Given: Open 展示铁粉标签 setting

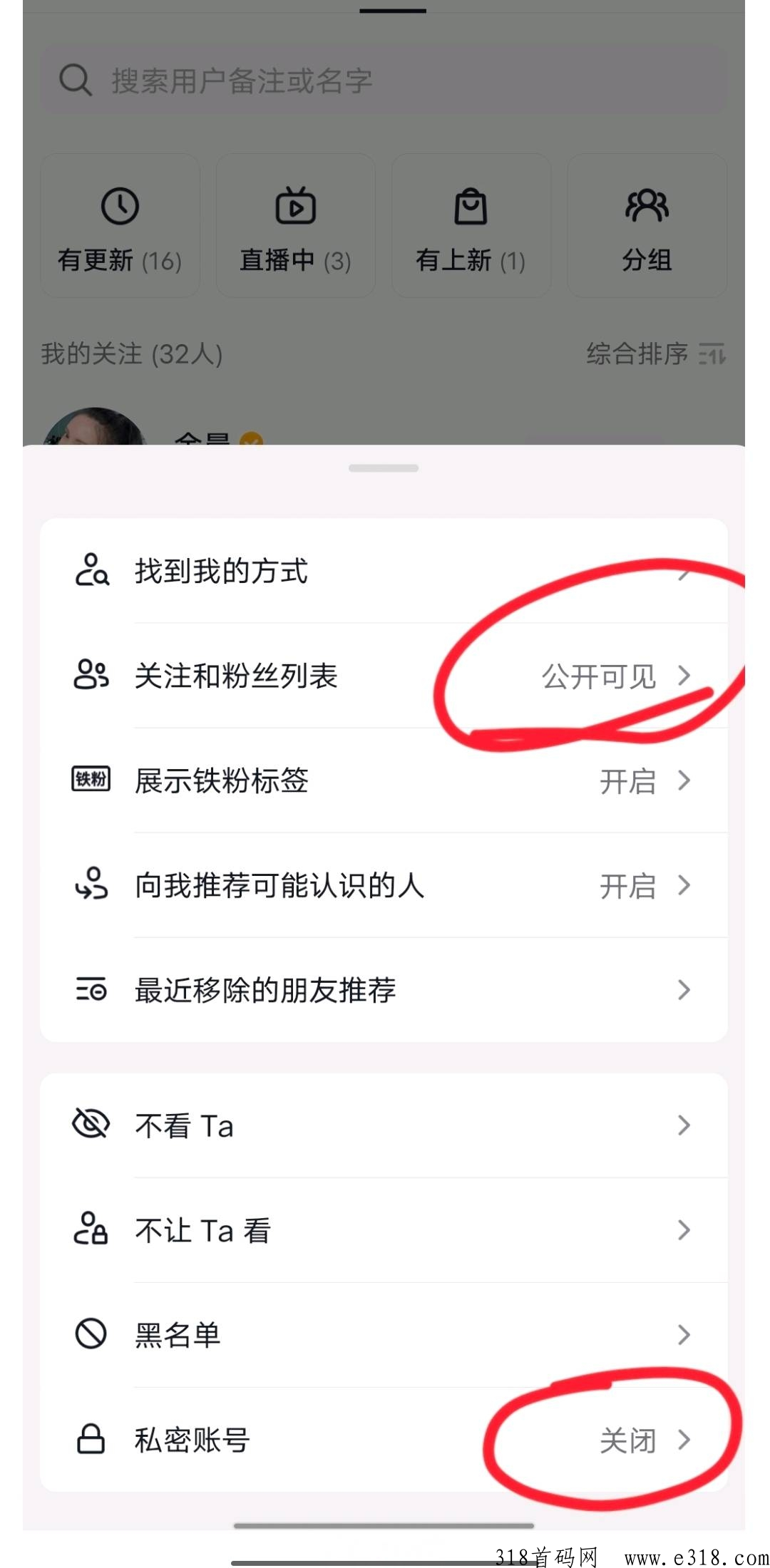Looking at the screenshot, I should (384, 780).
